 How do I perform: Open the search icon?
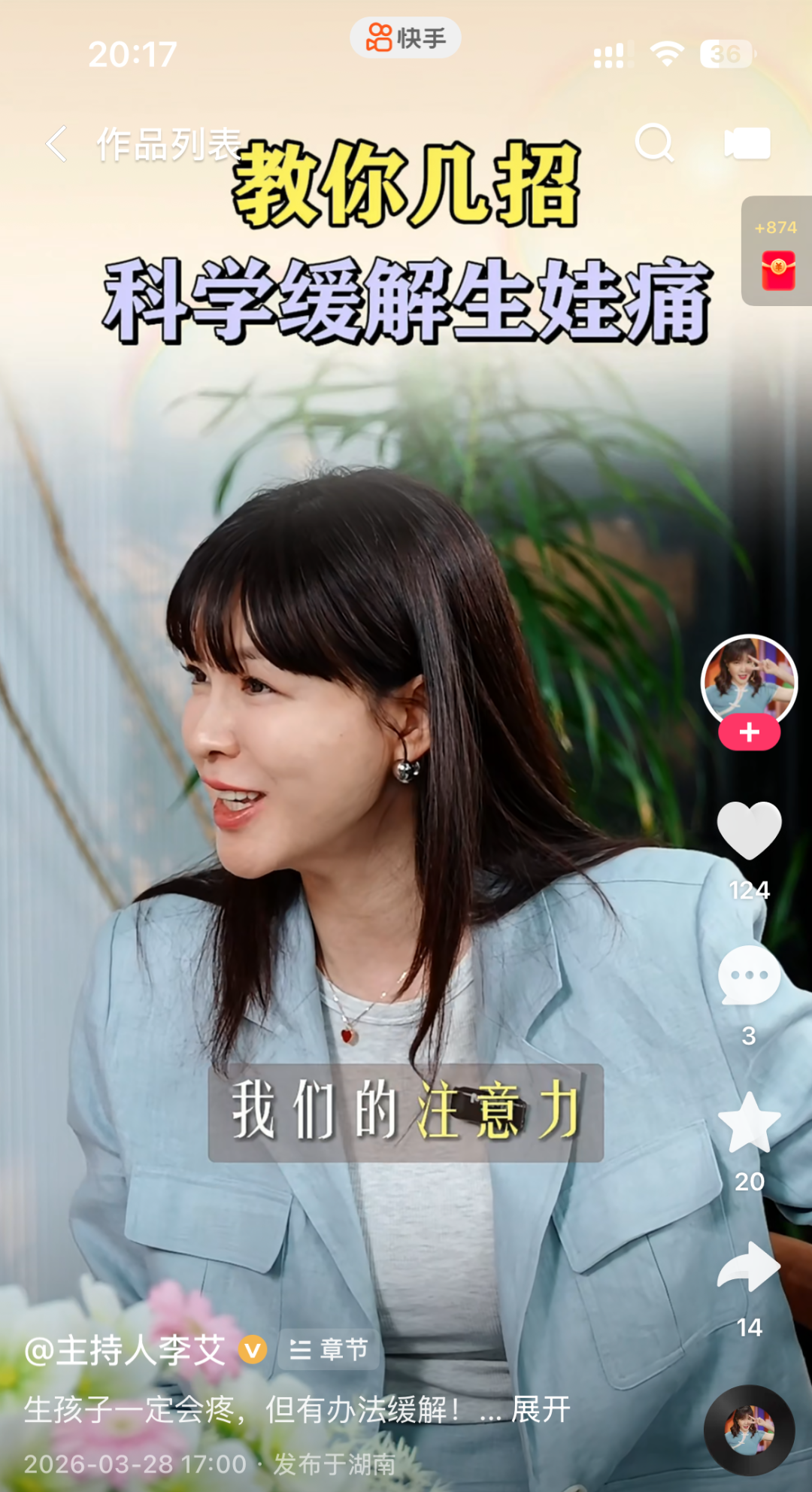(654, 143)
